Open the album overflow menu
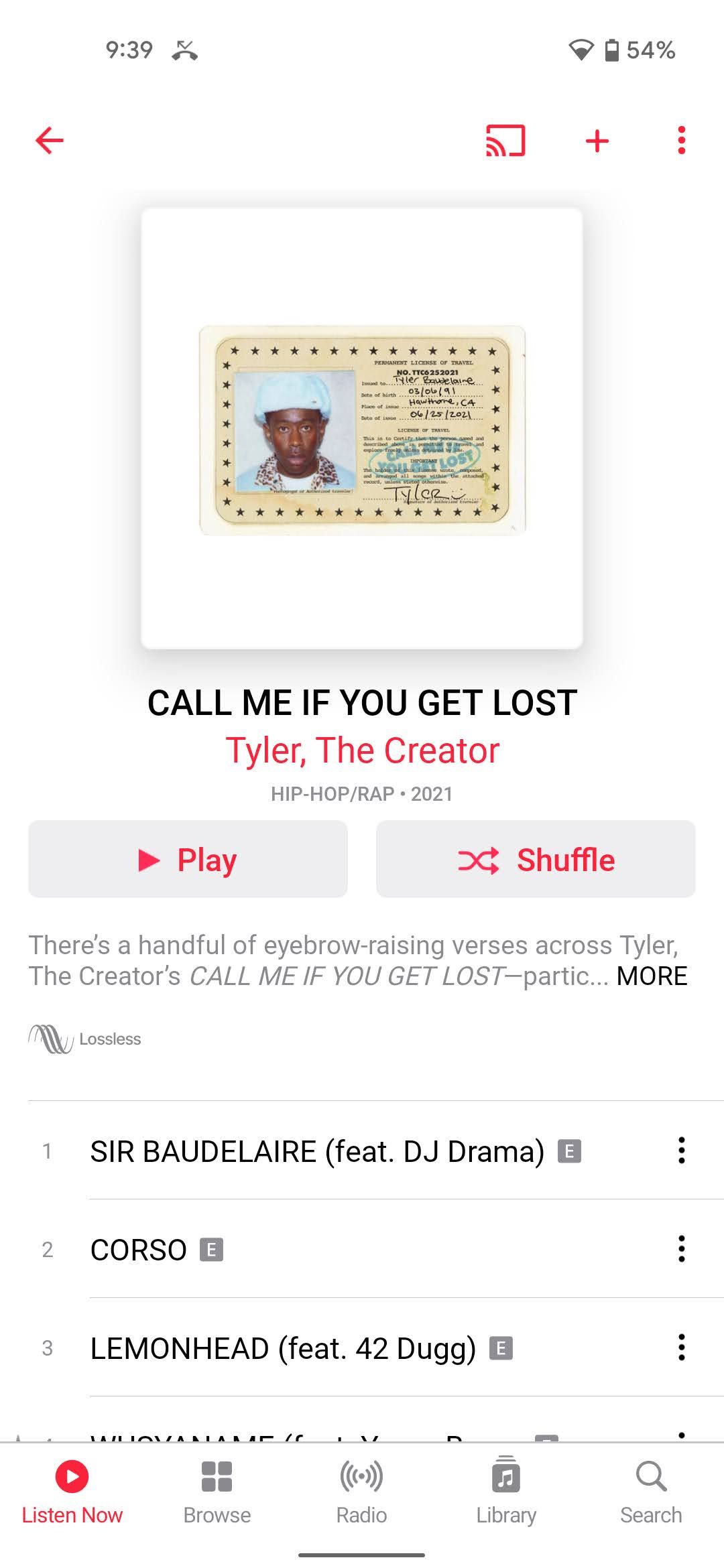The image size is (724, 1568). pyautogui.click(x=681, y=140)
